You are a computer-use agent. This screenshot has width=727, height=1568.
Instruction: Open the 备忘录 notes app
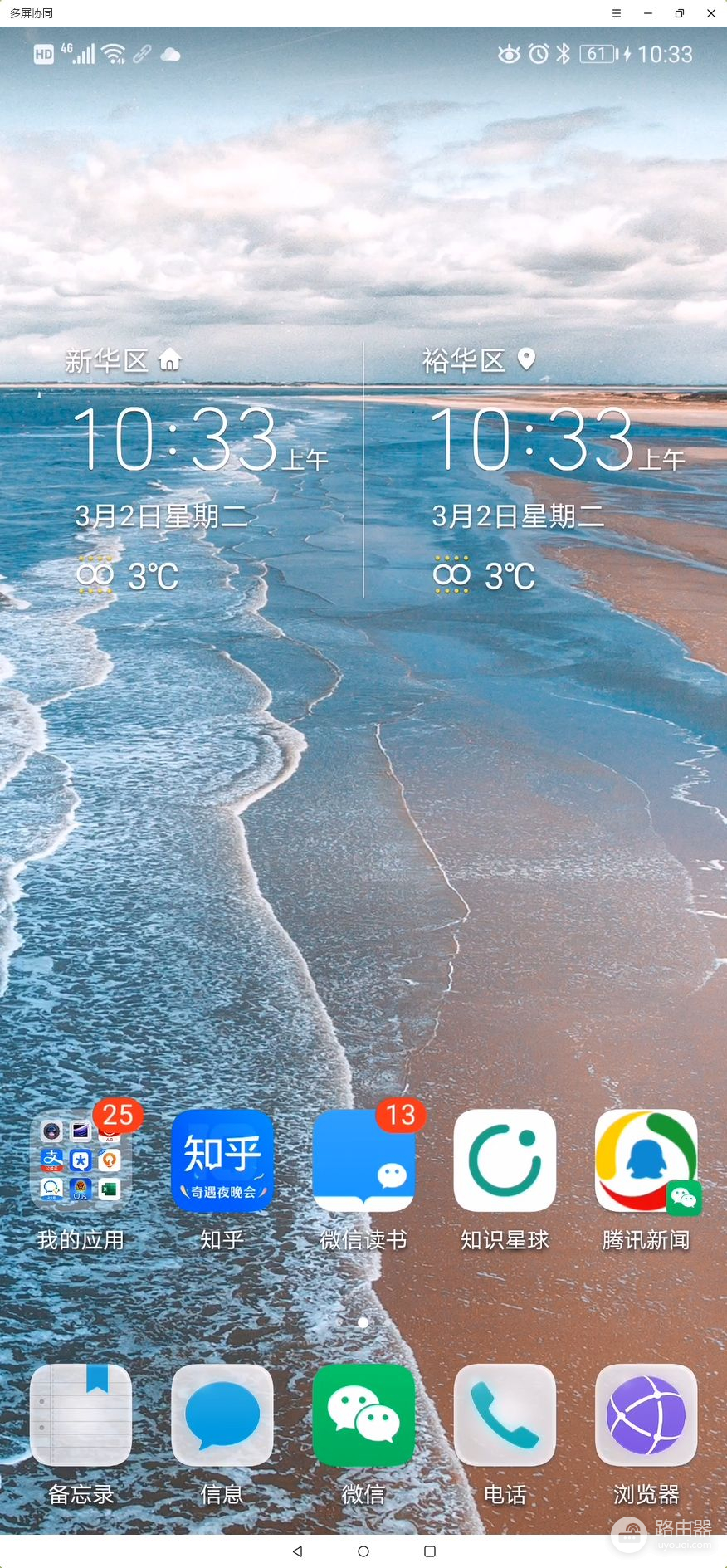click(x=81, y=1415)
